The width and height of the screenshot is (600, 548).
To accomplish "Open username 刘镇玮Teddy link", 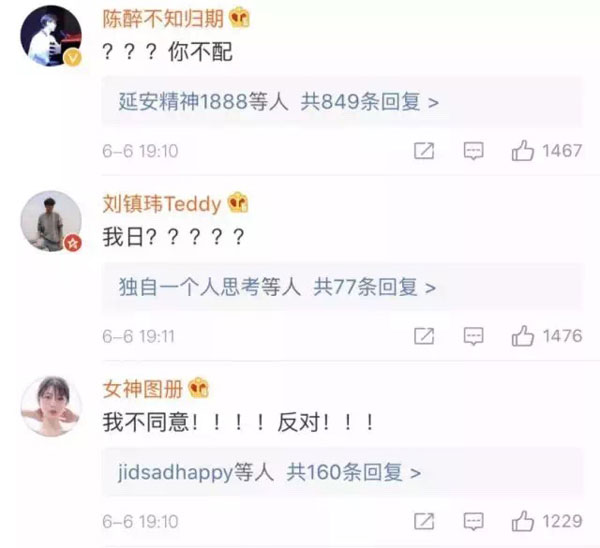I will 161,204.
